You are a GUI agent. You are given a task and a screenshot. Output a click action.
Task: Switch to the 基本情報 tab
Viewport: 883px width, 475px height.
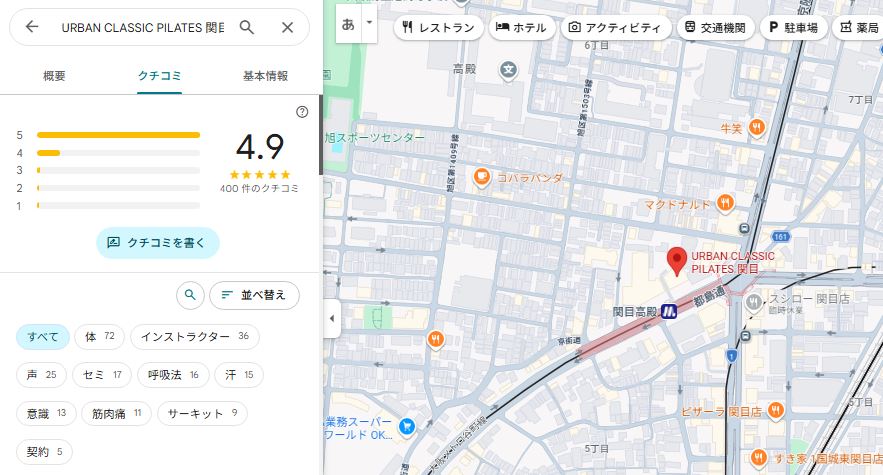[265, 76]
